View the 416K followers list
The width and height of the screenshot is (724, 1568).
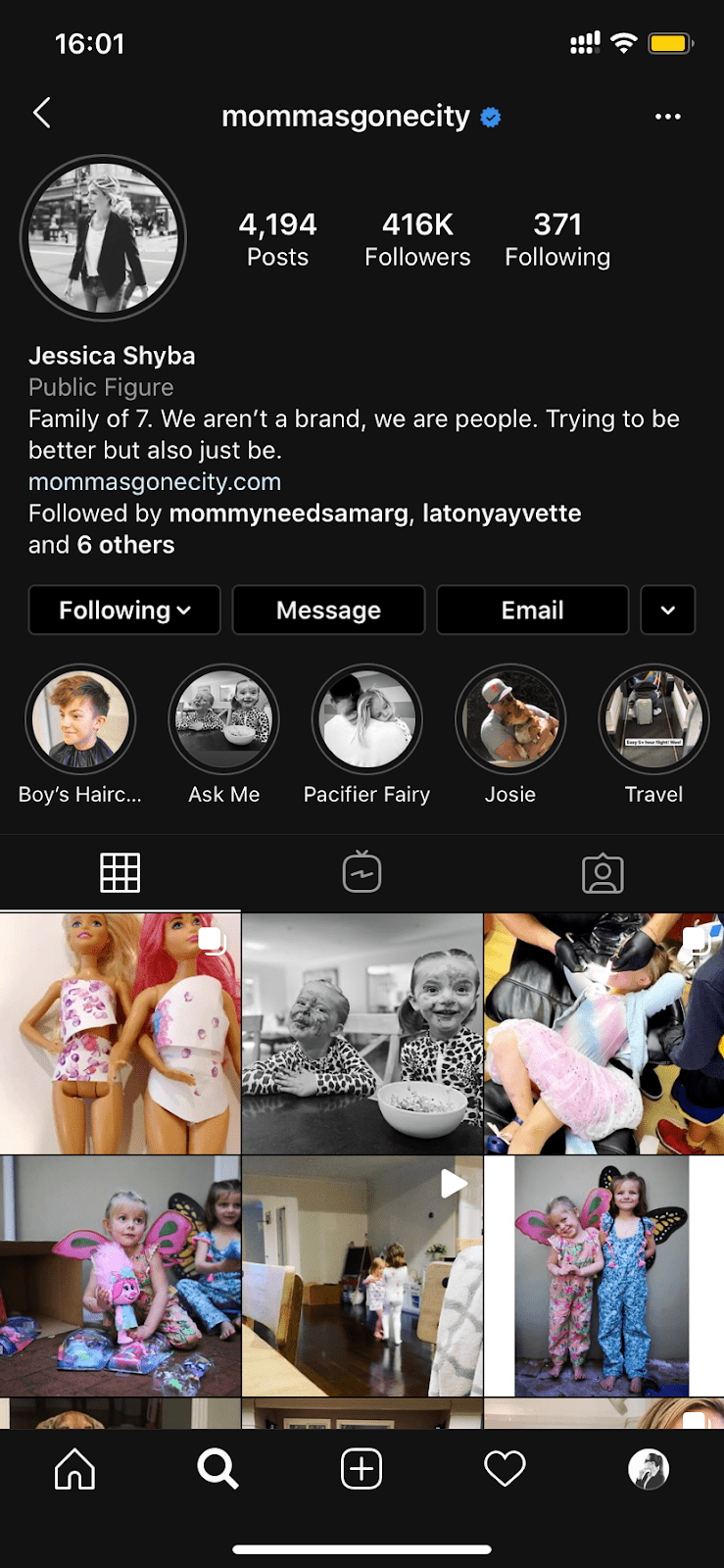pyautogui.click(x=417, y=239)
